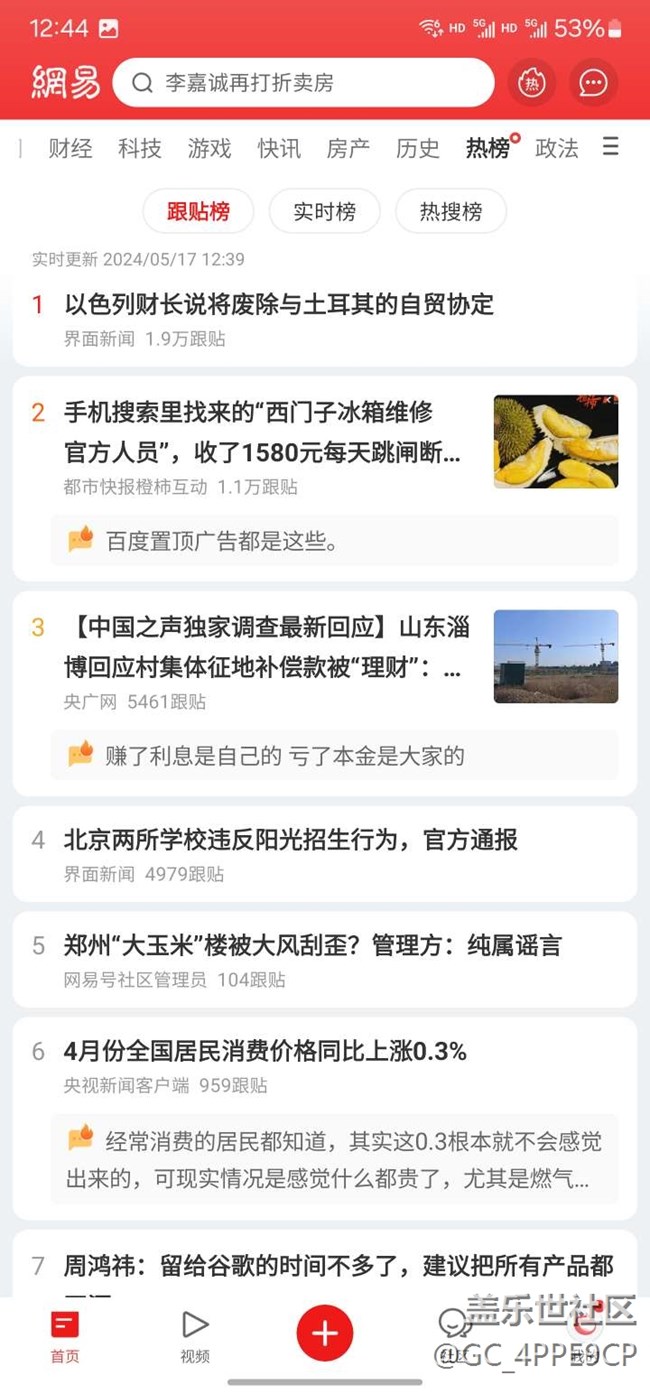Switch to the 视频 bottom tab

195,1337
